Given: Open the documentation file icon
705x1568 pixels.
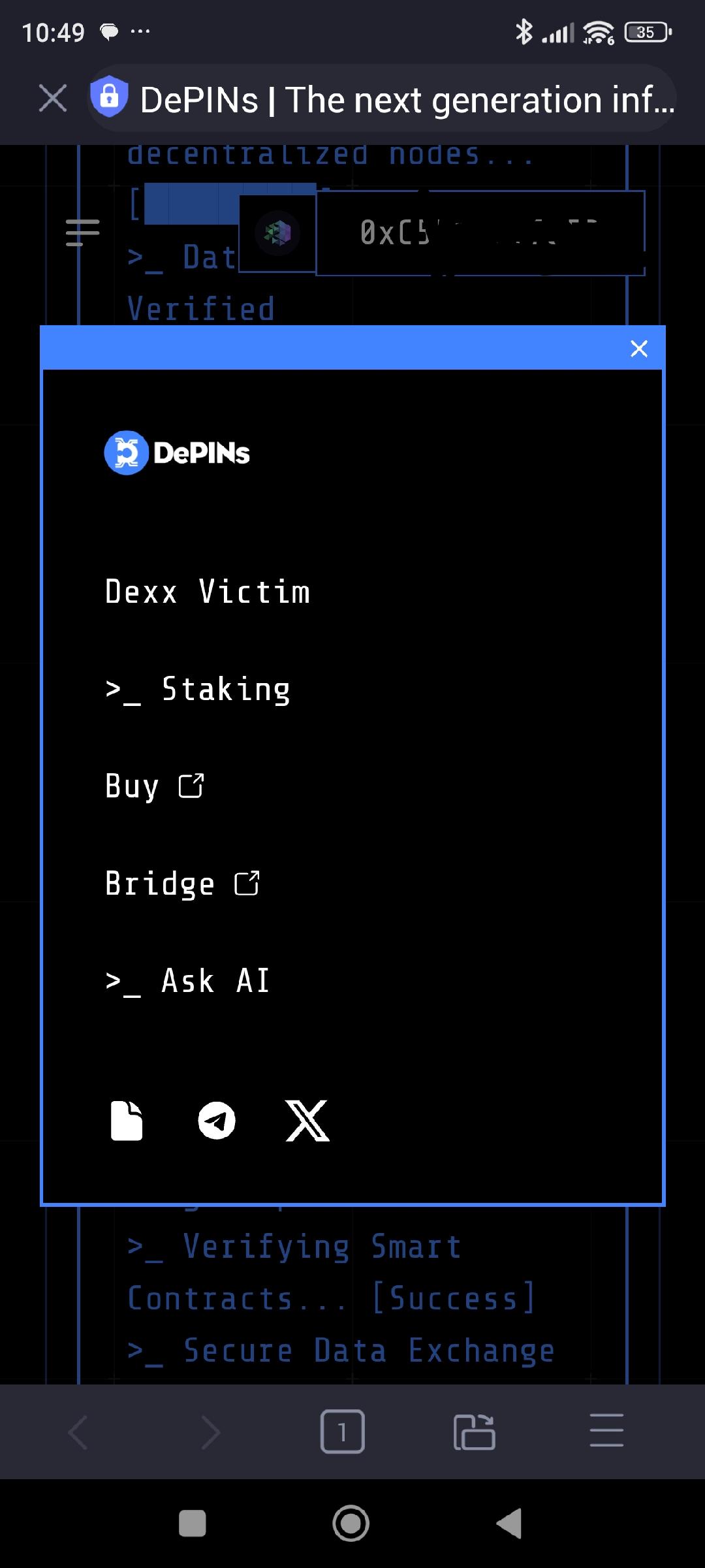Looking at the screenshot, I should click(x=127, y=1121).
